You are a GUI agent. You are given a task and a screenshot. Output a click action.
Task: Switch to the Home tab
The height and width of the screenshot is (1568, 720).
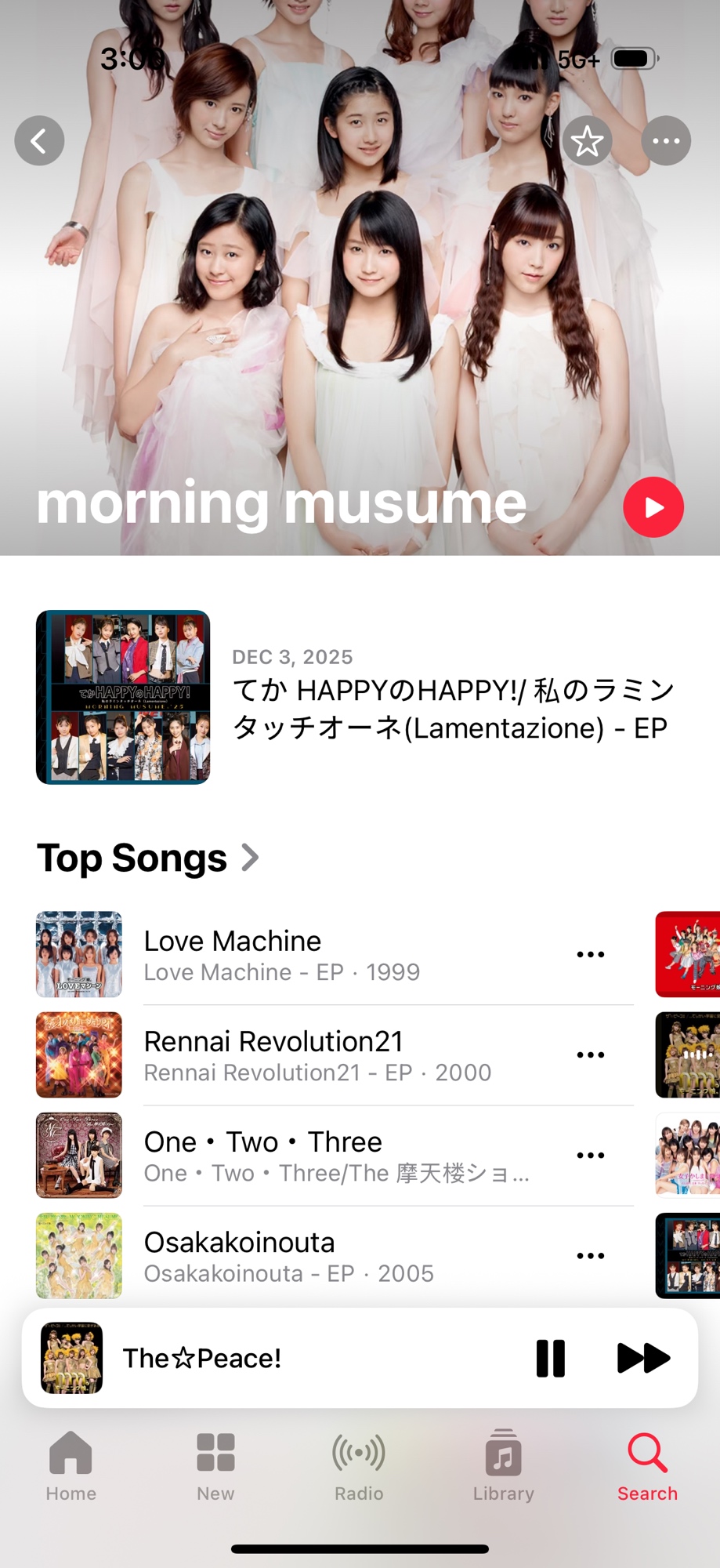click(x=71, y=1466)
